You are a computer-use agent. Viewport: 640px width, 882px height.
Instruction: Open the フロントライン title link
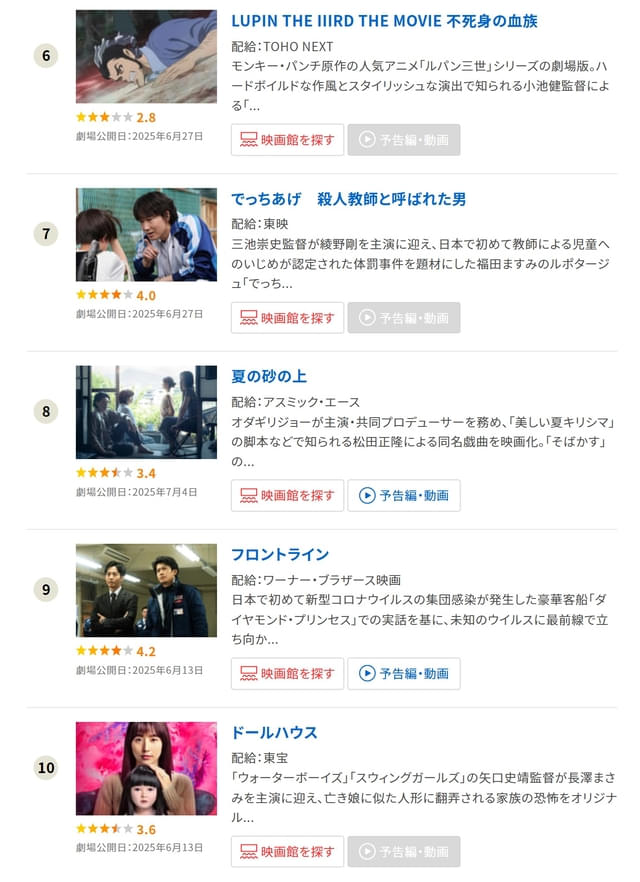(280, 555)
